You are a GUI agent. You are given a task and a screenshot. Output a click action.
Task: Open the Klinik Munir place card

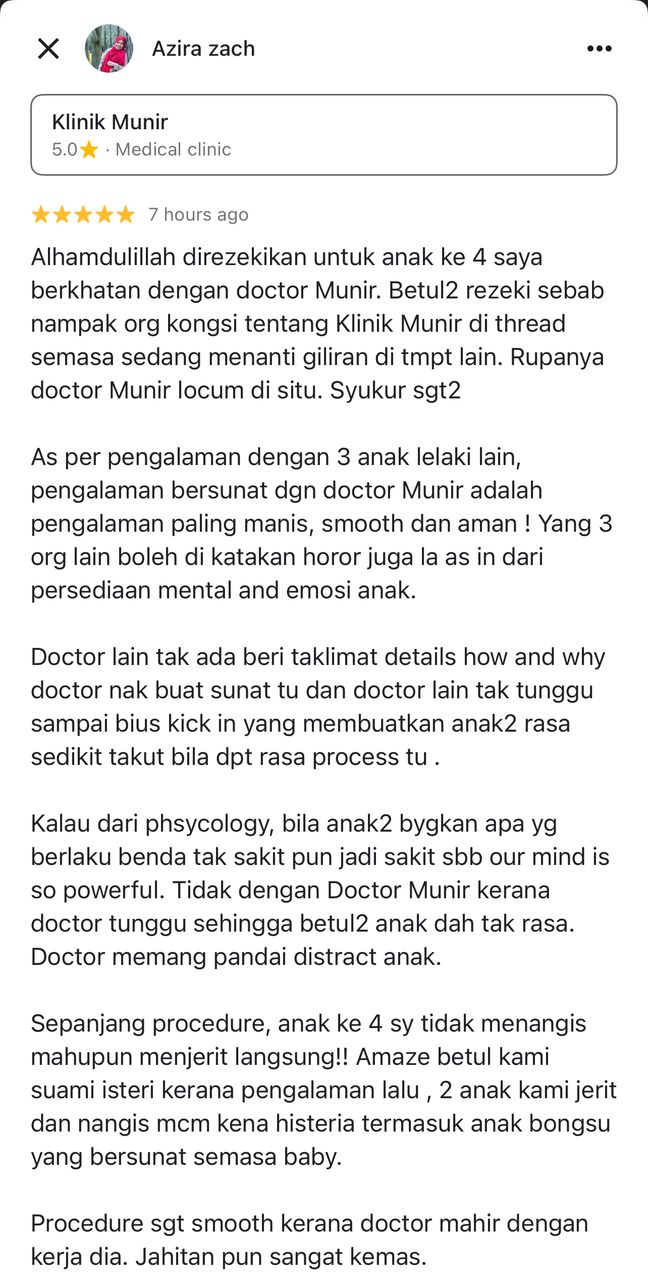pos(324,135)
